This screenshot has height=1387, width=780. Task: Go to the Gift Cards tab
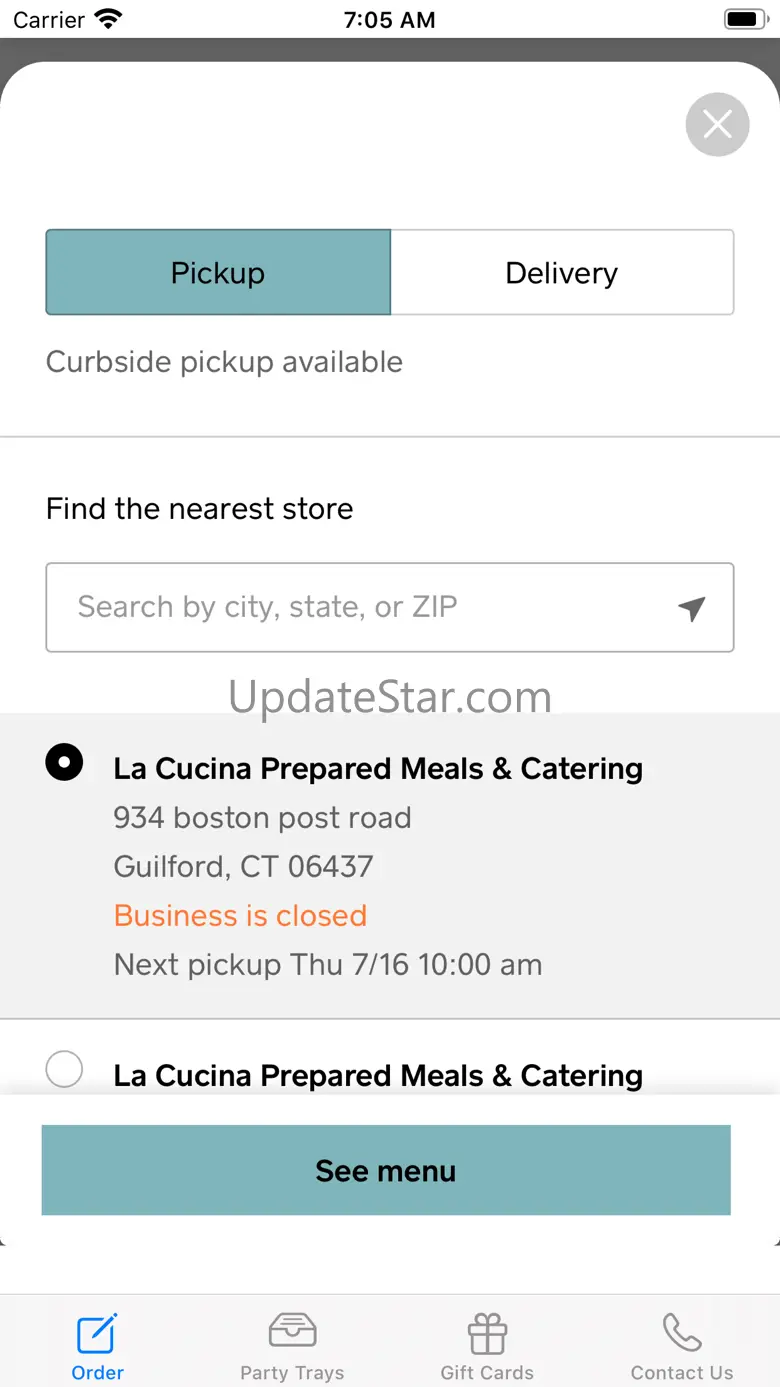(x=487, y=1347)
